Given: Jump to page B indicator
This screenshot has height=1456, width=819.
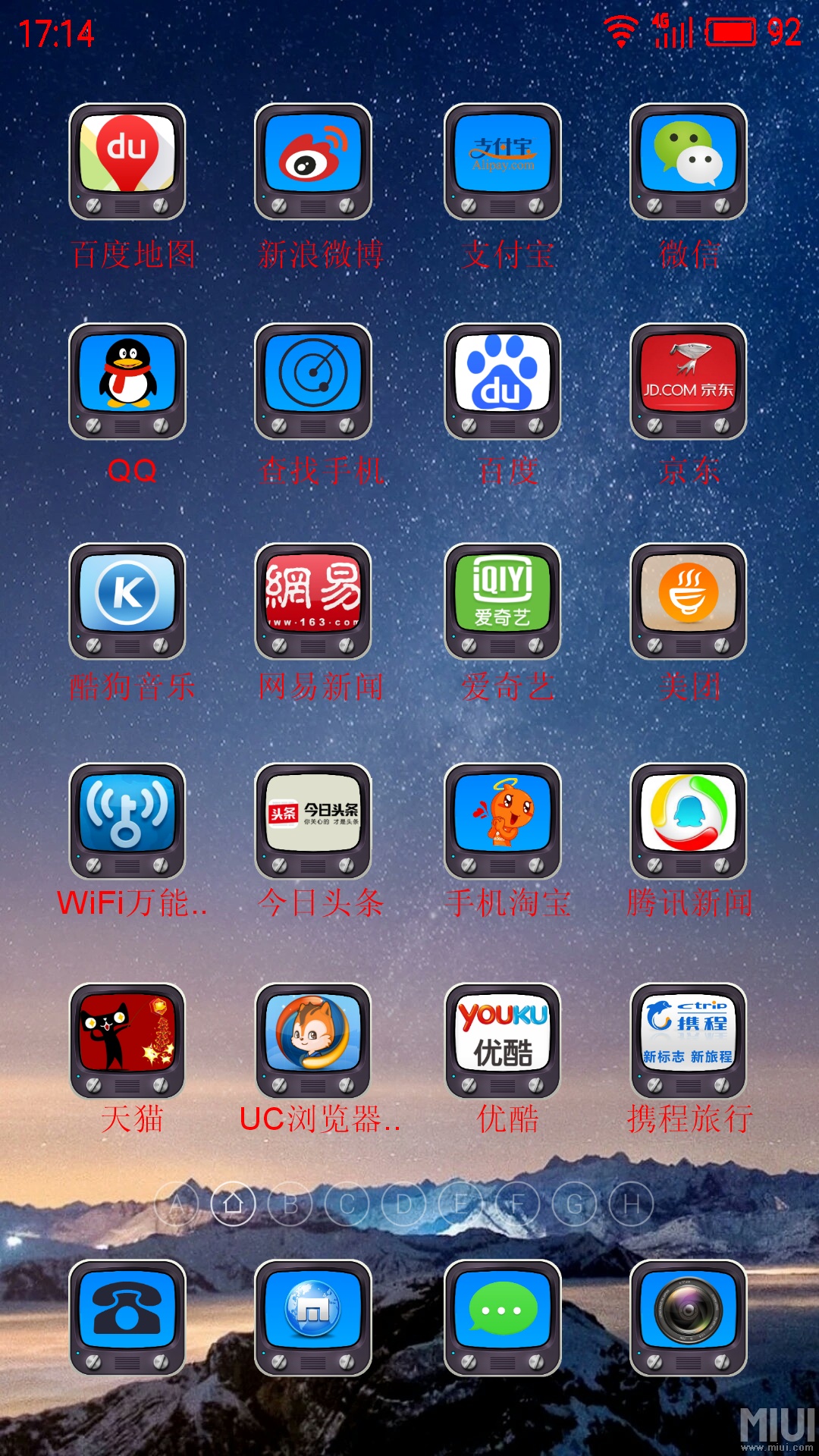Looking at the screenshot, I should coord(290,1203).
